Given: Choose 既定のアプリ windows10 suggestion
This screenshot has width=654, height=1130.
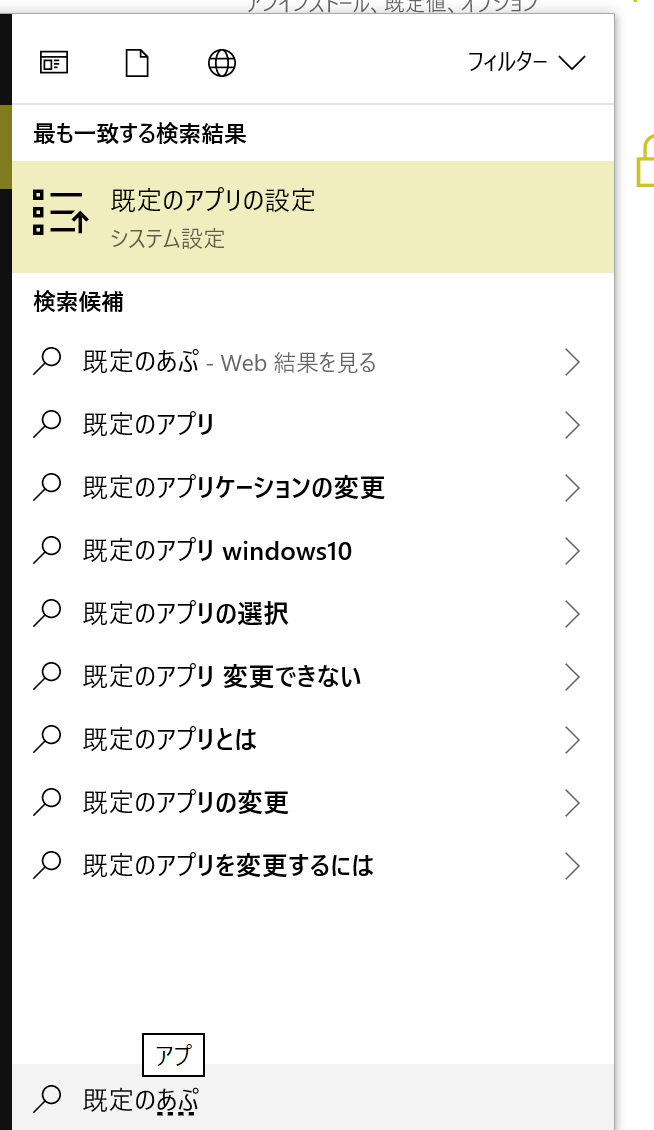Looking at the screenshot, I should [x=313, y=551].
